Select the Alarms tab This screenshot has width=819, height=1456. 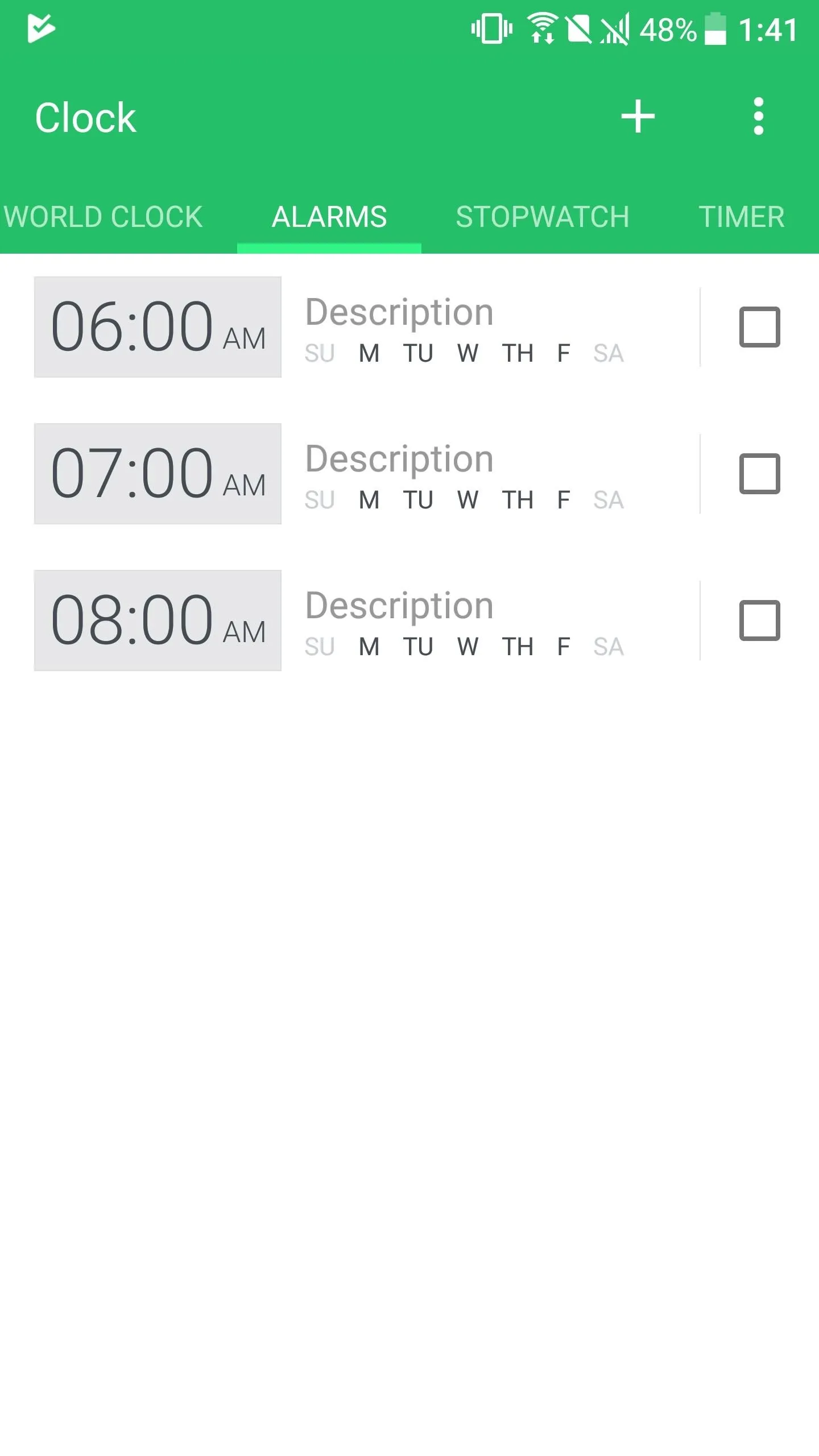click(329, 217)
